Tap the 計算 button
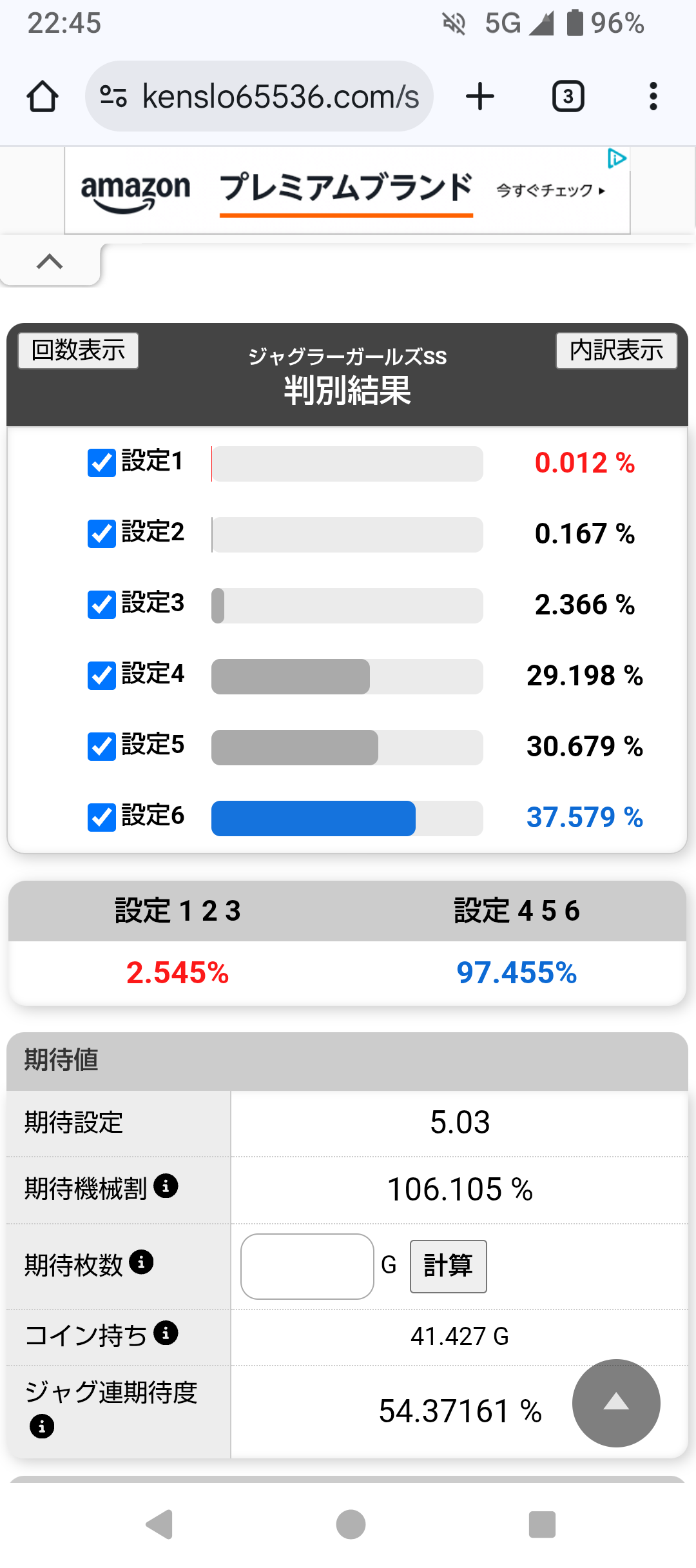Screen dimensions: 696x1568 pyautogui.click(x=448, y=1266)
